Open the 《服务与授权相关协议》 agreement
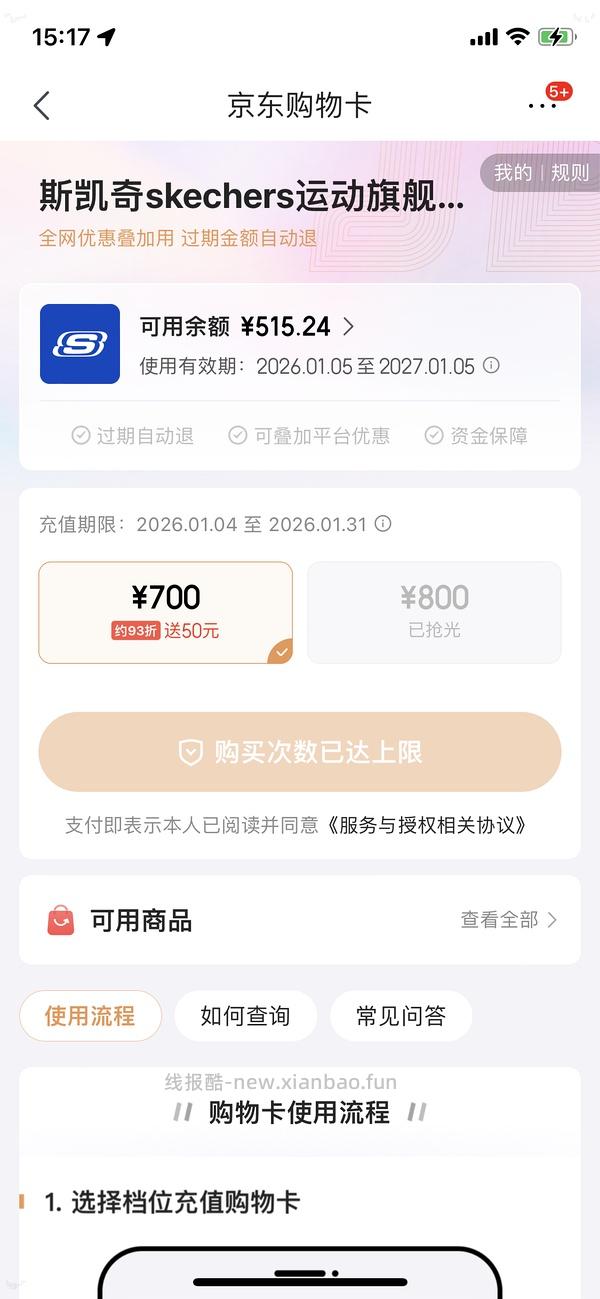Viewport: 600px width, 1299px height. click(427, 825)
